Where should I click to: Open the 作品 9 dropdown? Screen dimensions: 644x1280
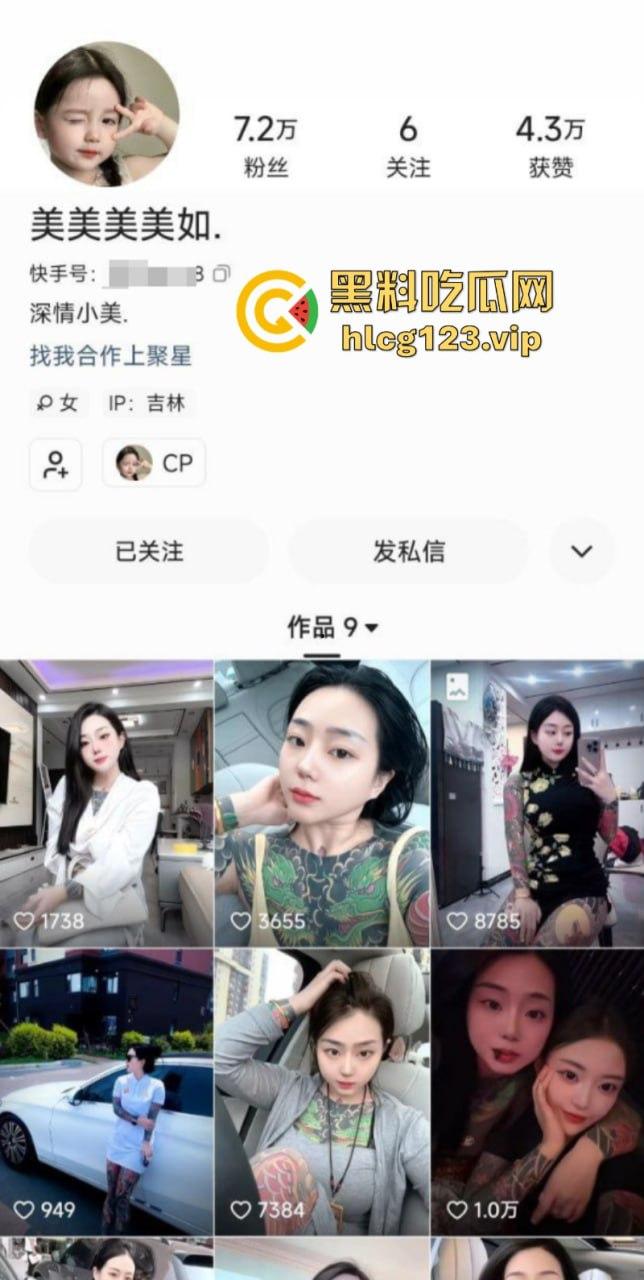pyautogui.click(x=333, y=628)
